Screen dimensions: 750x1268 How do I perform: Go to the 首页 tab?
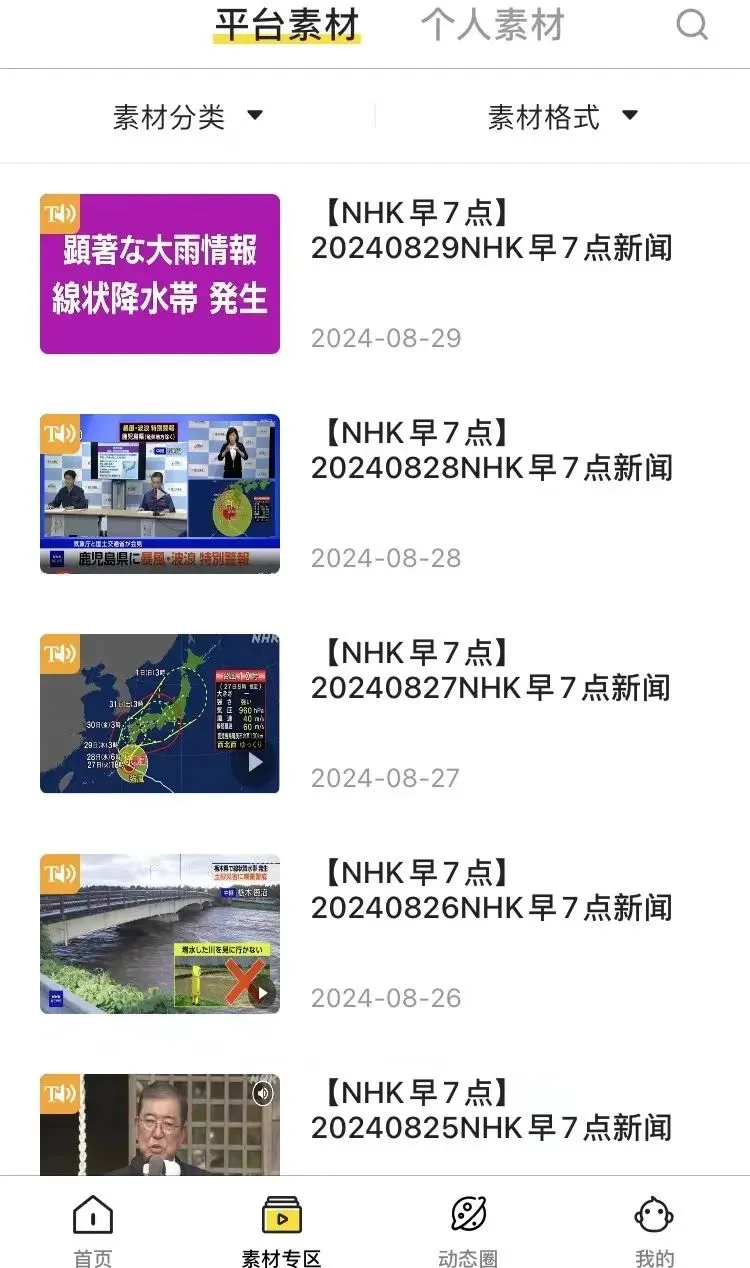(93, 1230)
